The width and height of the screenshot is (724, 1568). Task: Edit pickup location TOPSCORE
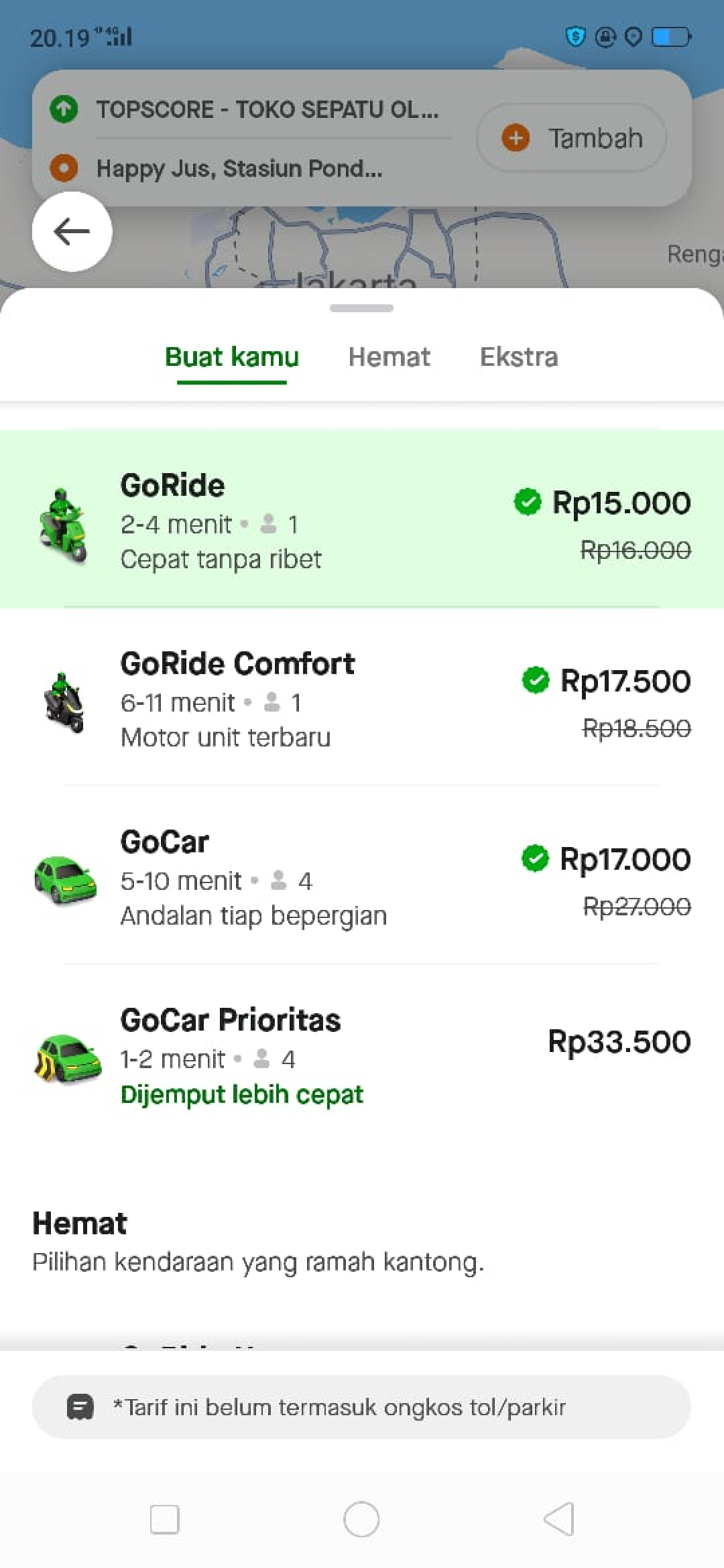[267, 109]
